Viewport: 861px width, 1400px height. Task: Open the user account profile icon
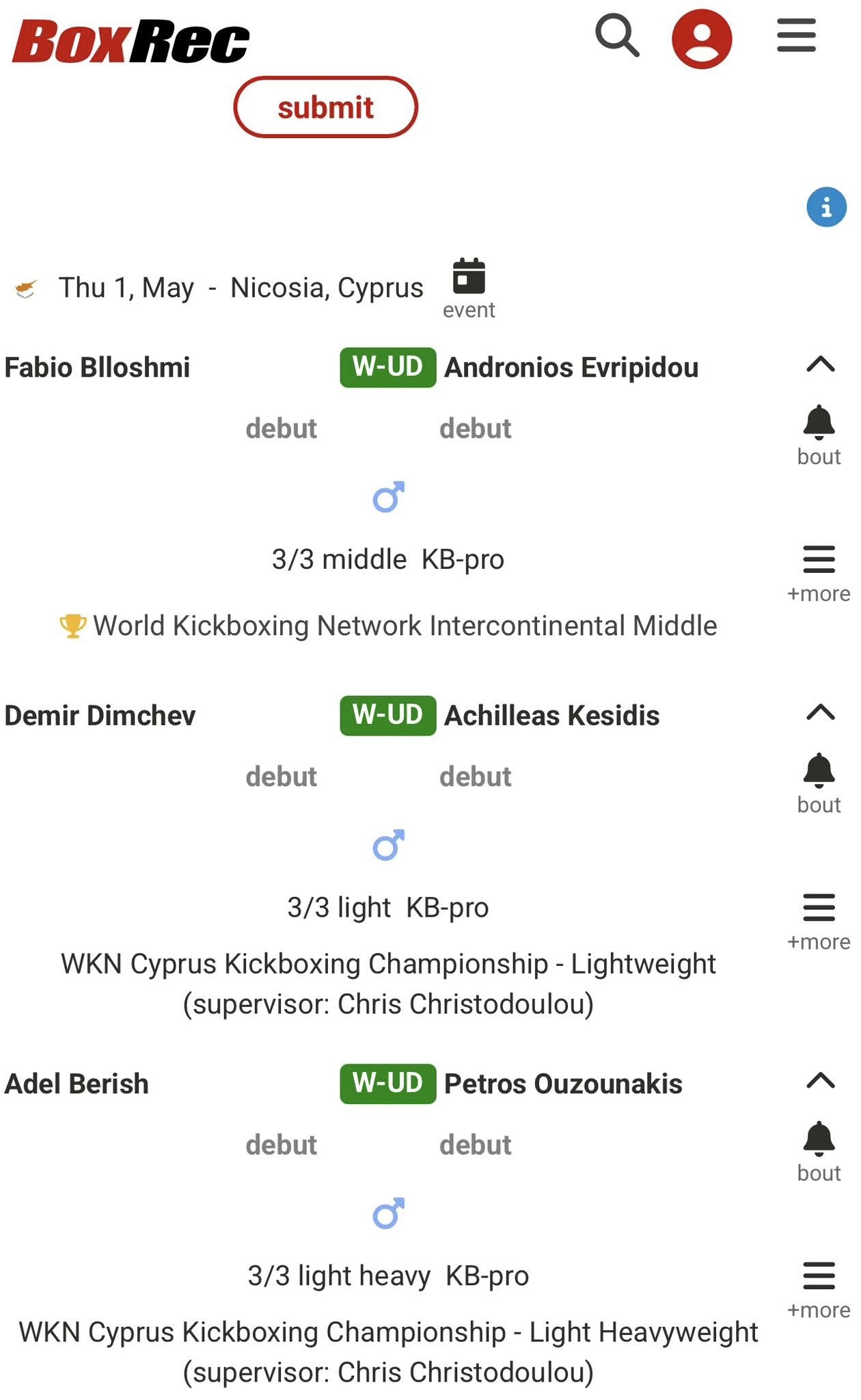(x=702, y=38)
